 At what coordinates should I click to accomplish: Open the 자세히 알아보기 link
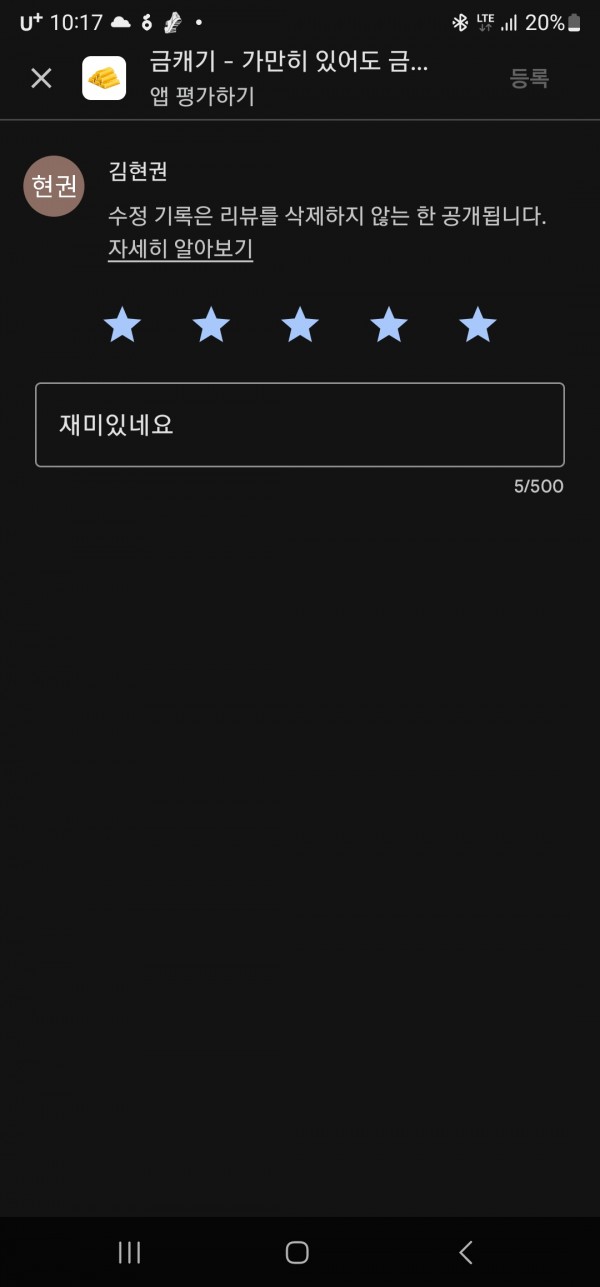pos(180,250)
